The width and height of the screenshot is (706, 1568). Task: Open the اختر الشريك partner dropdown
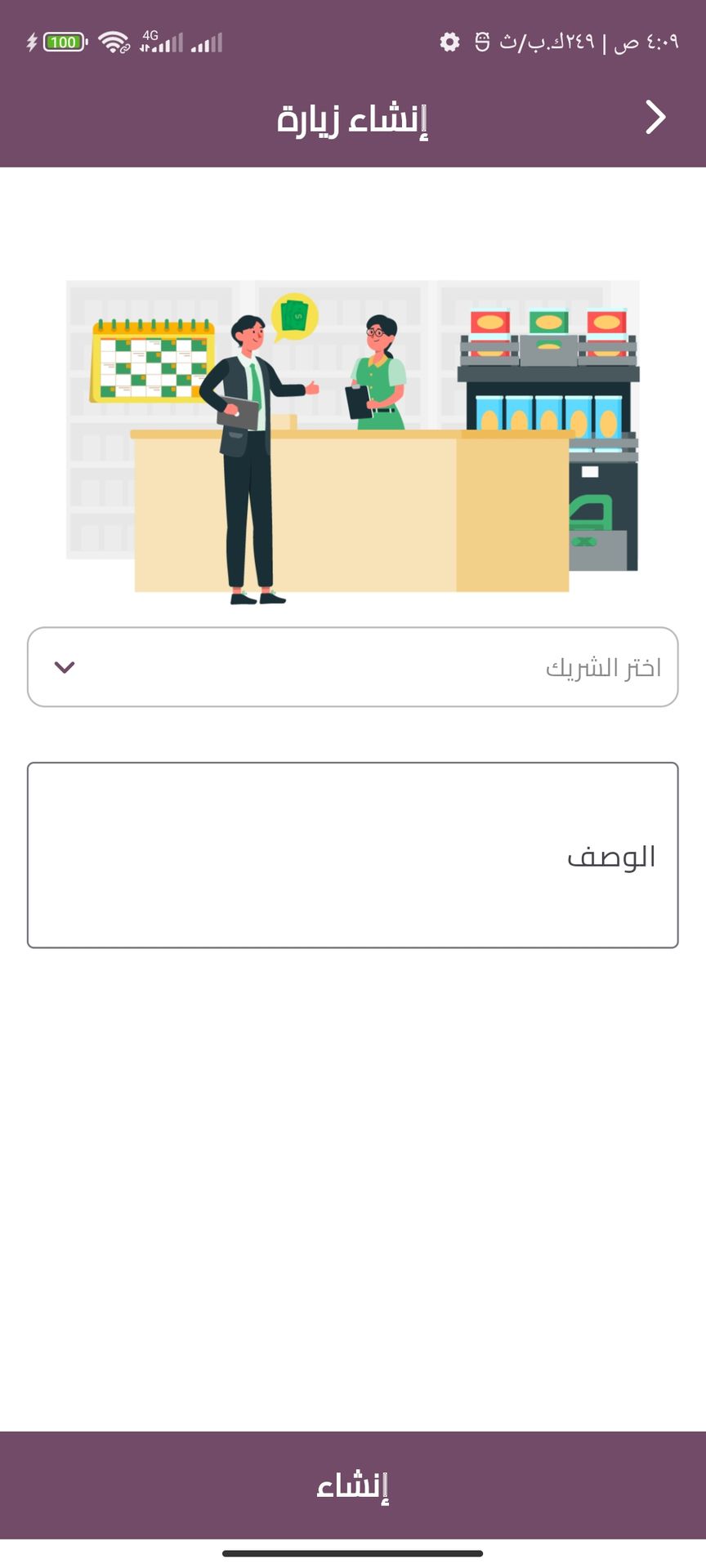pos(353,667)
